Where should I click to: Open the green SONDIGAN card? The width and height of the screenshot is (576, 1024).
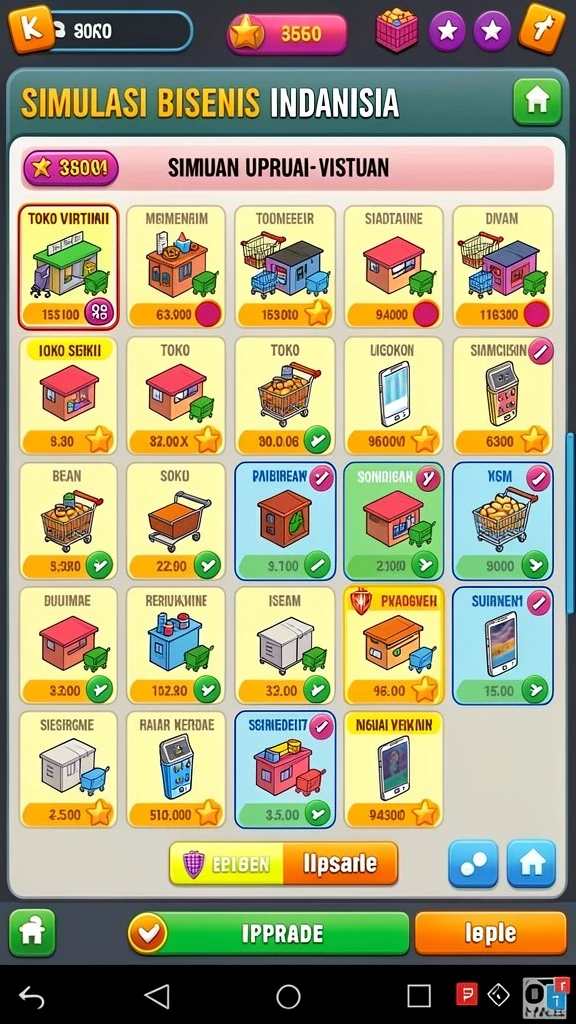tap(393, 521)
